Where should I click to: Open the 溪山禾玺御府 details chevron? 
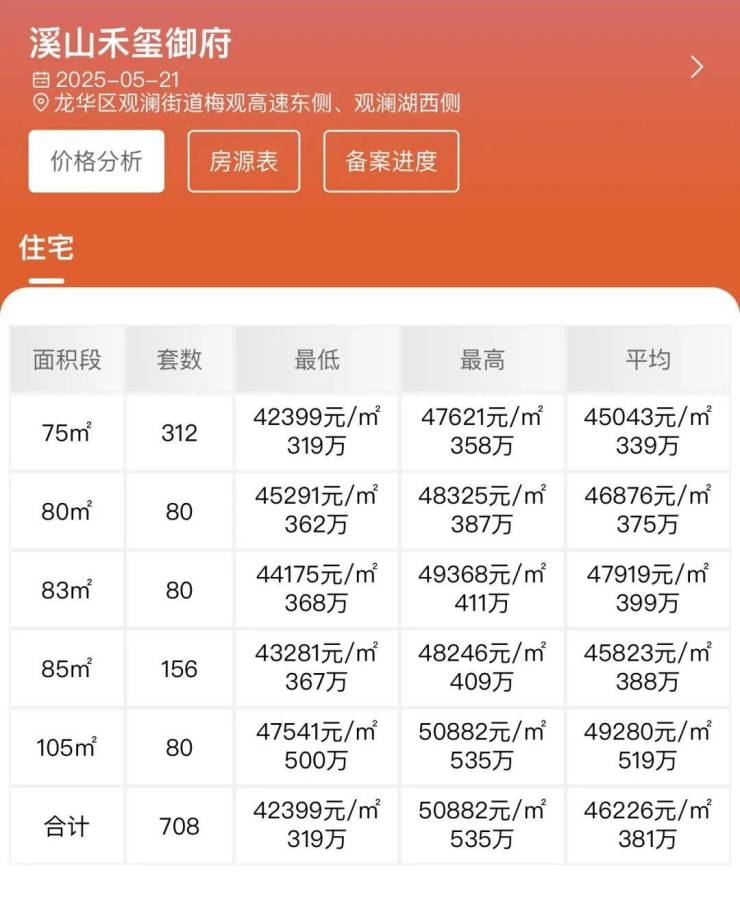(x=697, y=67)
